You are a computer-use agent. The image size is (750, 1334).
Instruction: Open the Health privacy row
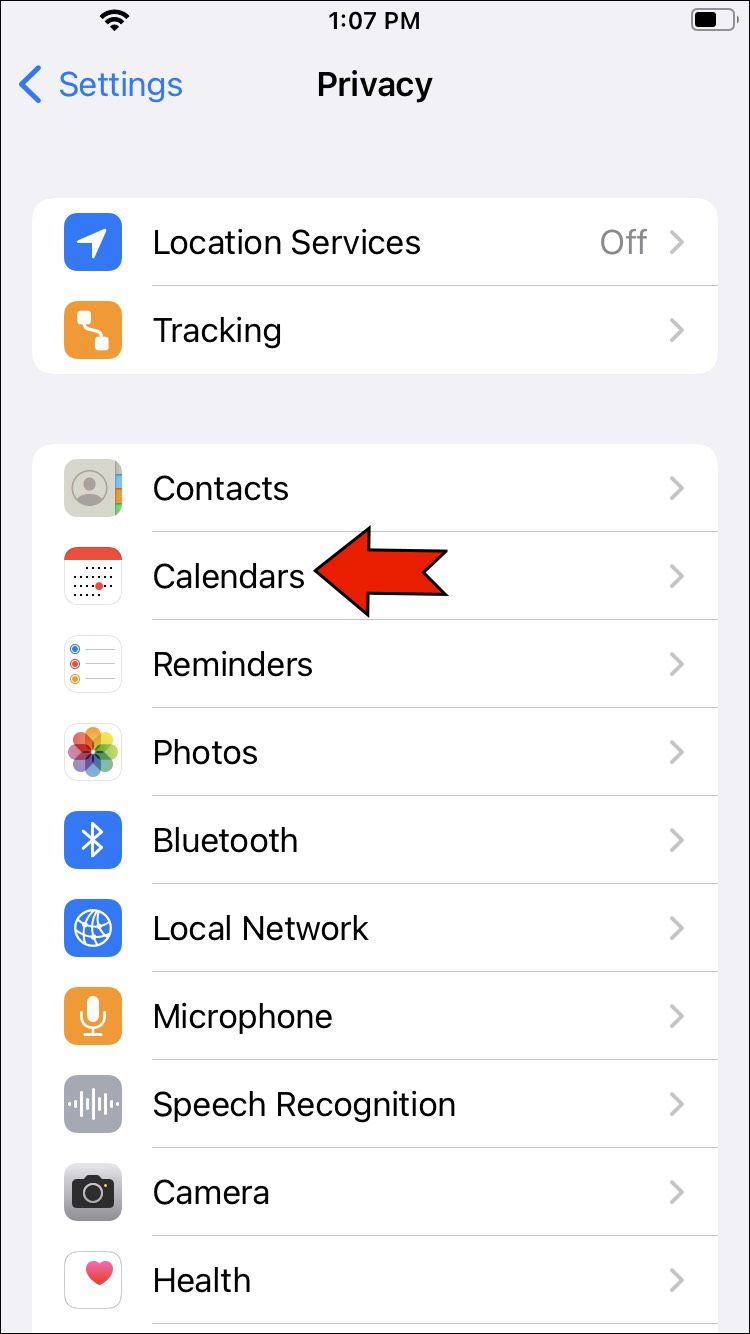(375, 1281)
